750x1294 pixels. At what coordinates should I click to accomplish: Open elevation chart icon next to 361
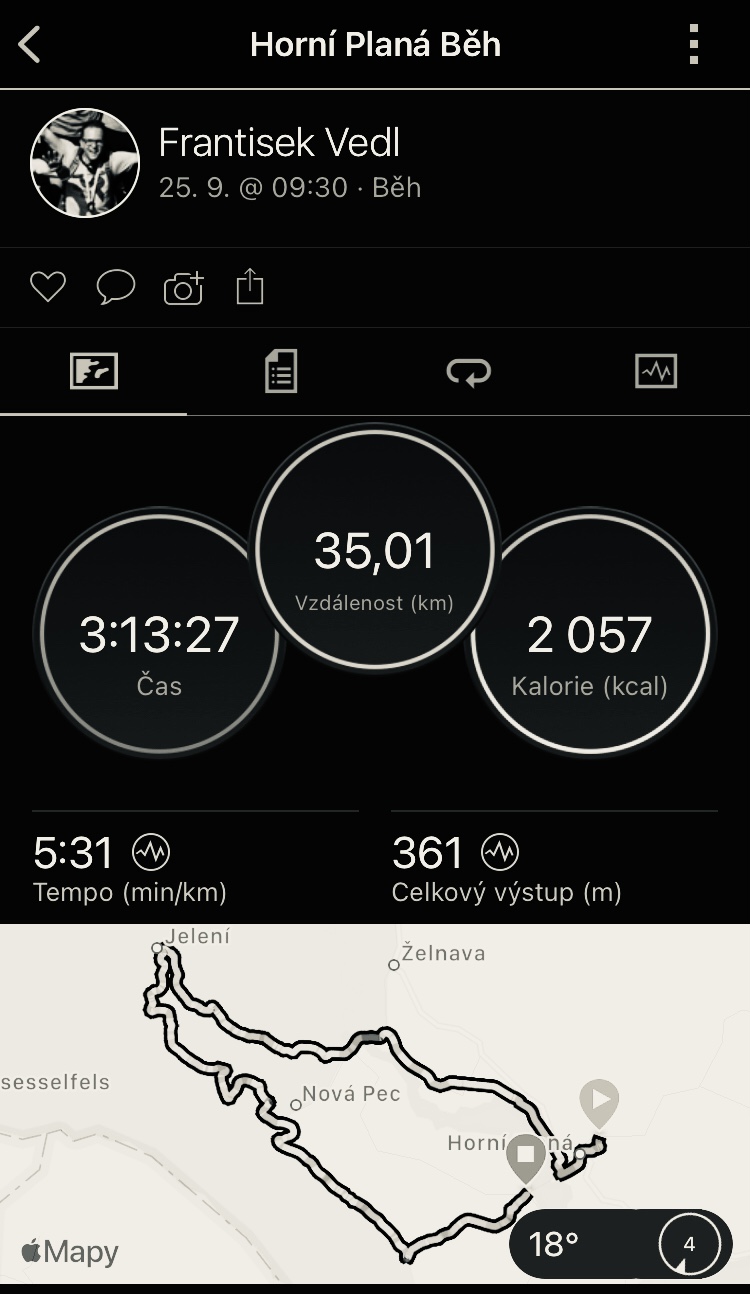click(x=499, y=853)
